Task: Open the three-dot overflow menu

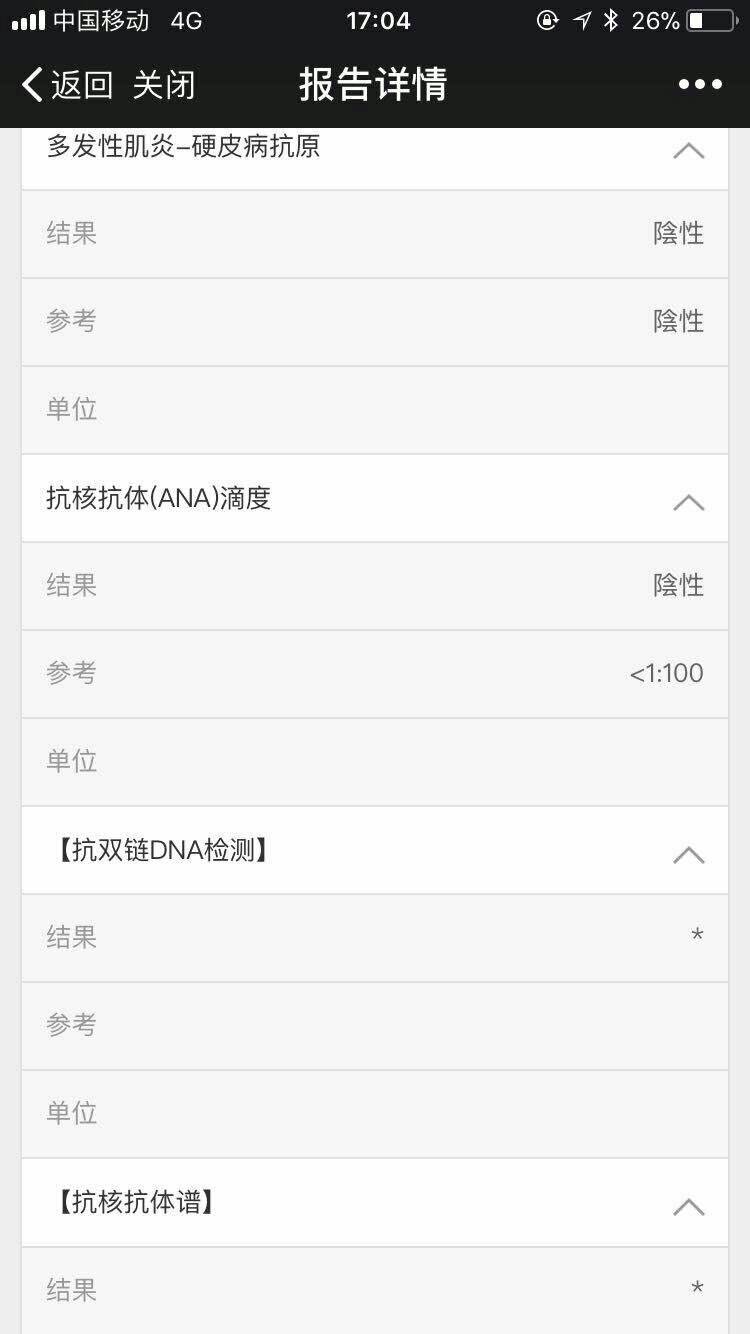Action: 700,85
